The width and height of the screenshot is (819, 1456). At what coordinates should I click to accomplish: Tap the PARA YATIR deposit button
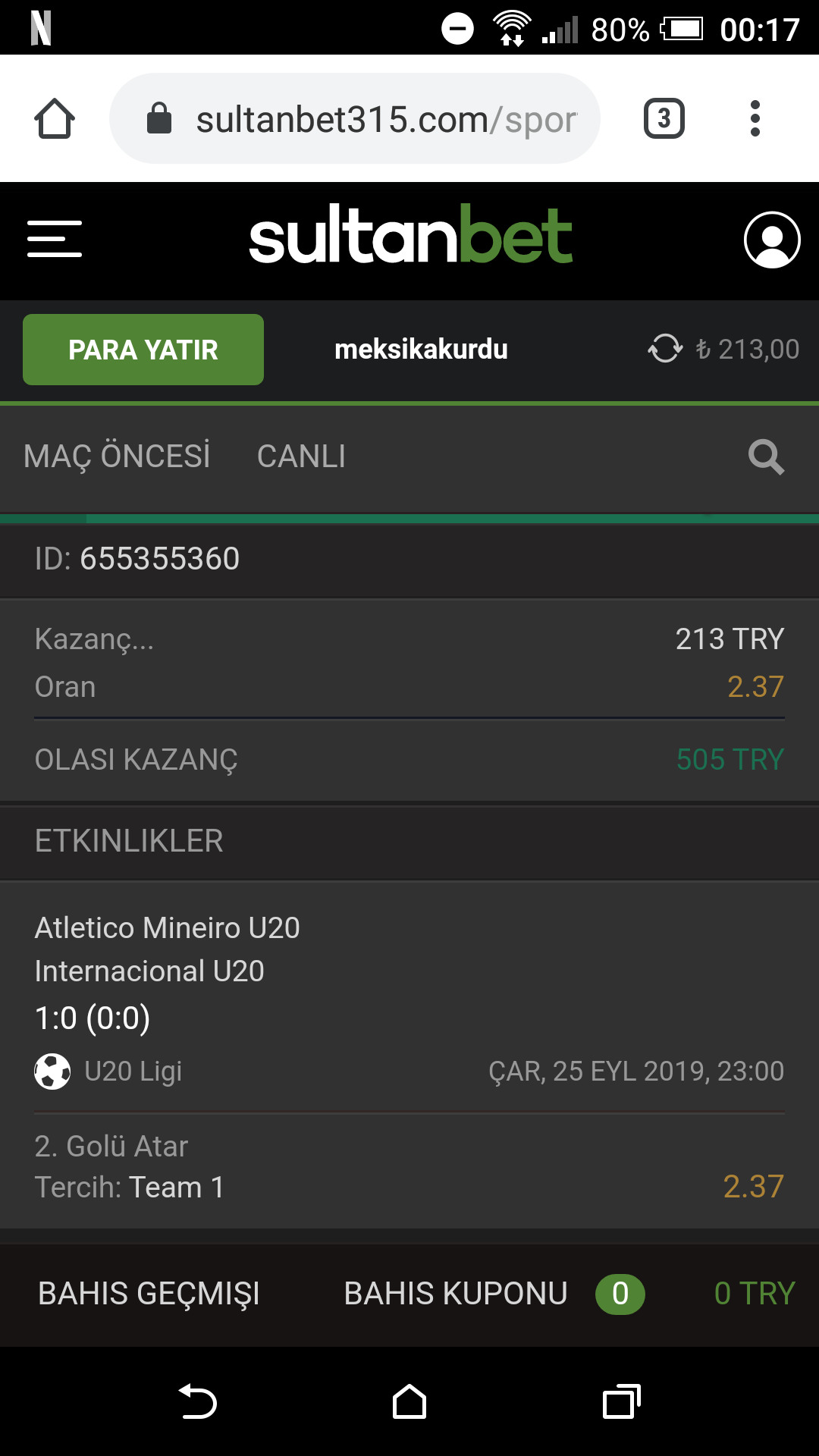click(143, 350)
